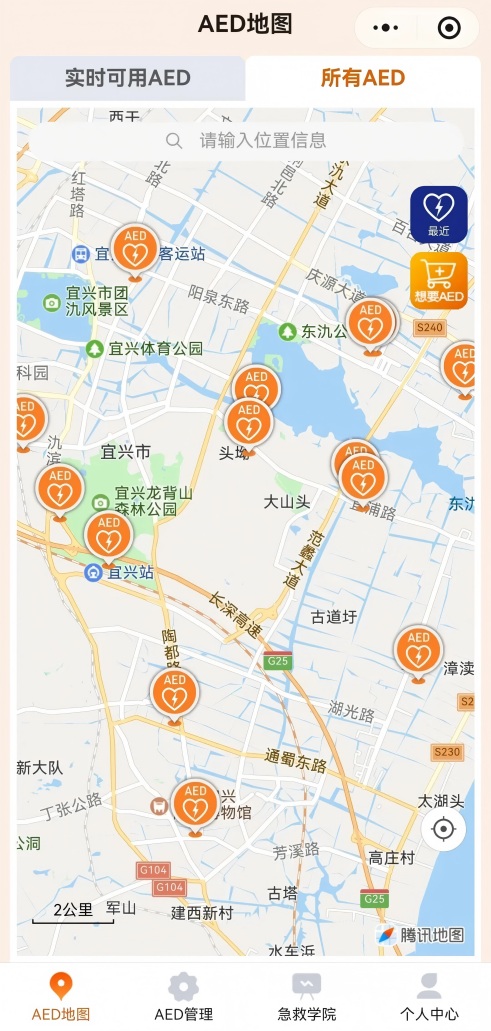This screenshot has width=491, height=1031.
Task: Tap the 请输入位置信息 search box
Action: coord(245,140)
